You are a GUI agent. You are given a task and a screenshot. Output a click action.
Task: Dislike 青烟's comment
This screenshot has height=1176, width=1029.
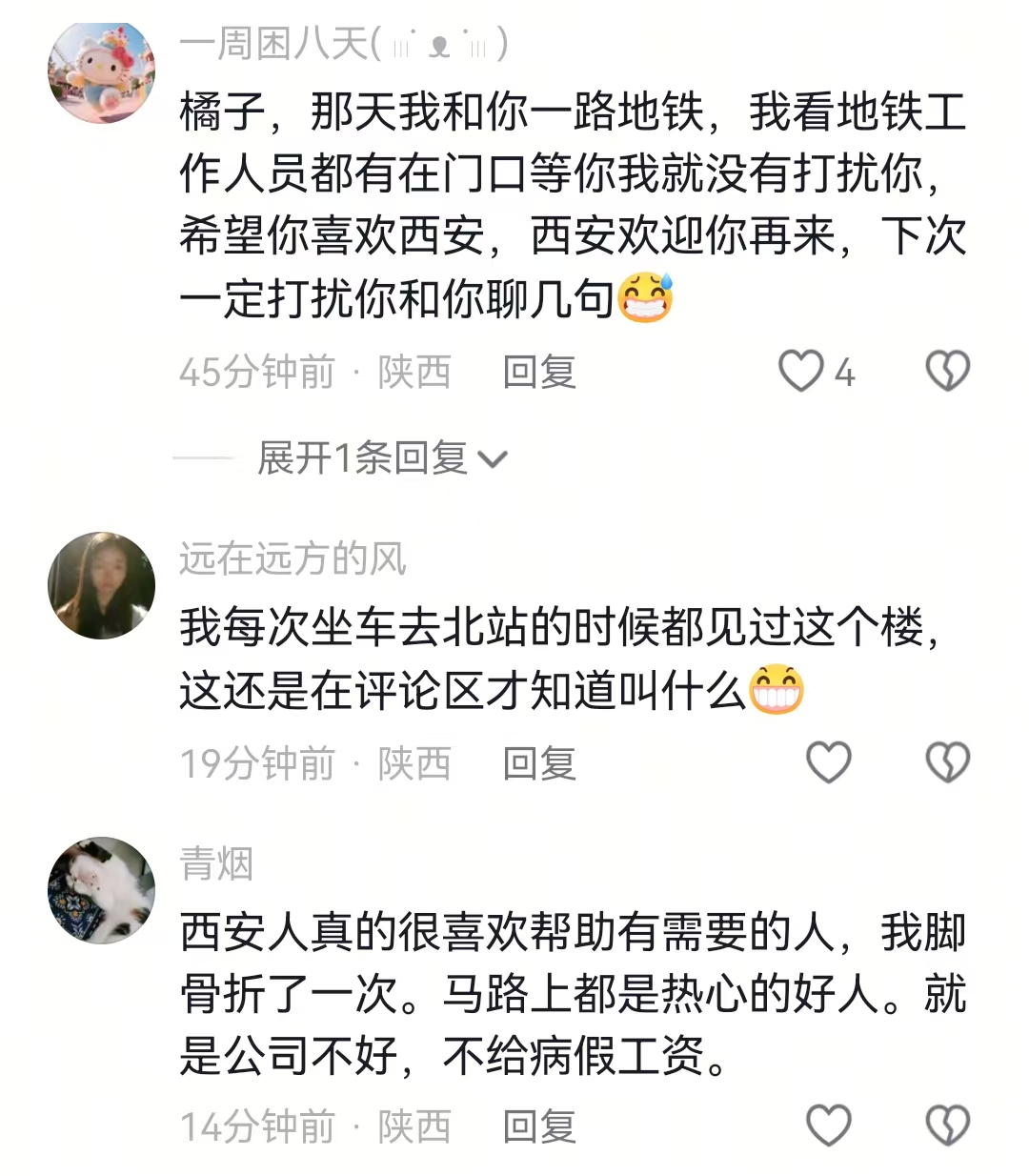pyautogui.click(x=947, y=1125)
